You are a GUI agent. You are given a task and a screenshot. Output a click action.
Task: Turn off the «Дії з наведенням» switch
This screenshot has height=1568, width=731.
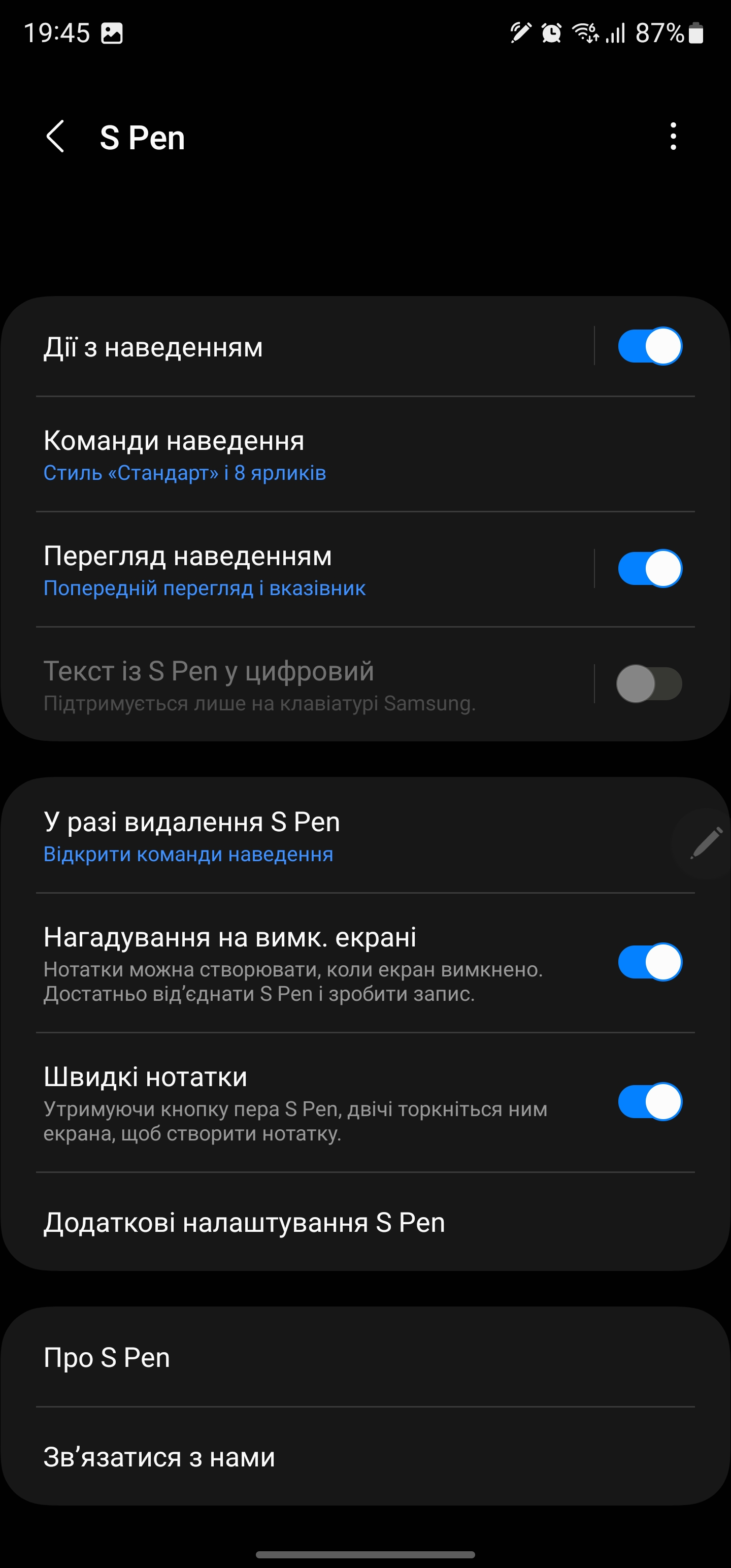(649, 346)
